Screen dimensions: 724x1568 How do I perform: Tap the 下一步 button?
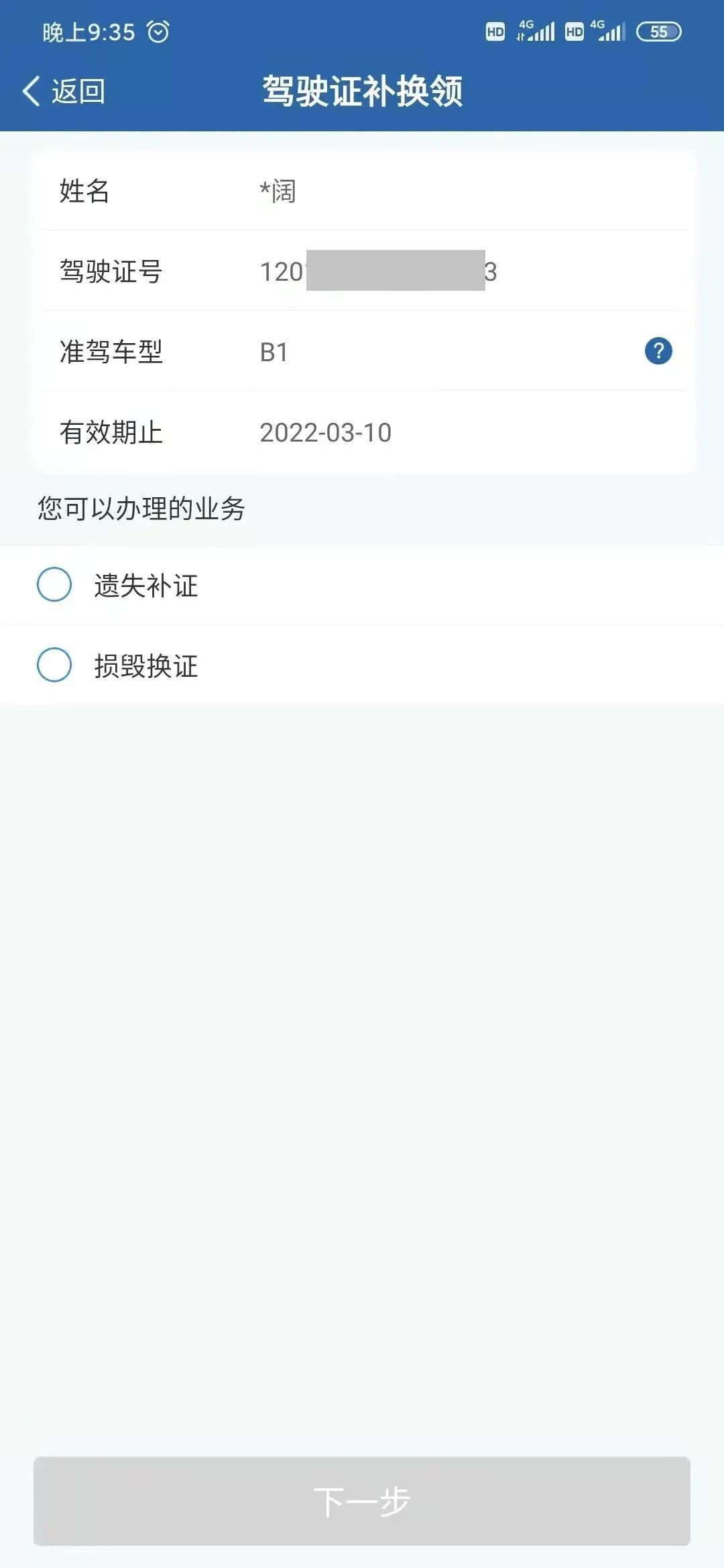[x=362, y=1502]
